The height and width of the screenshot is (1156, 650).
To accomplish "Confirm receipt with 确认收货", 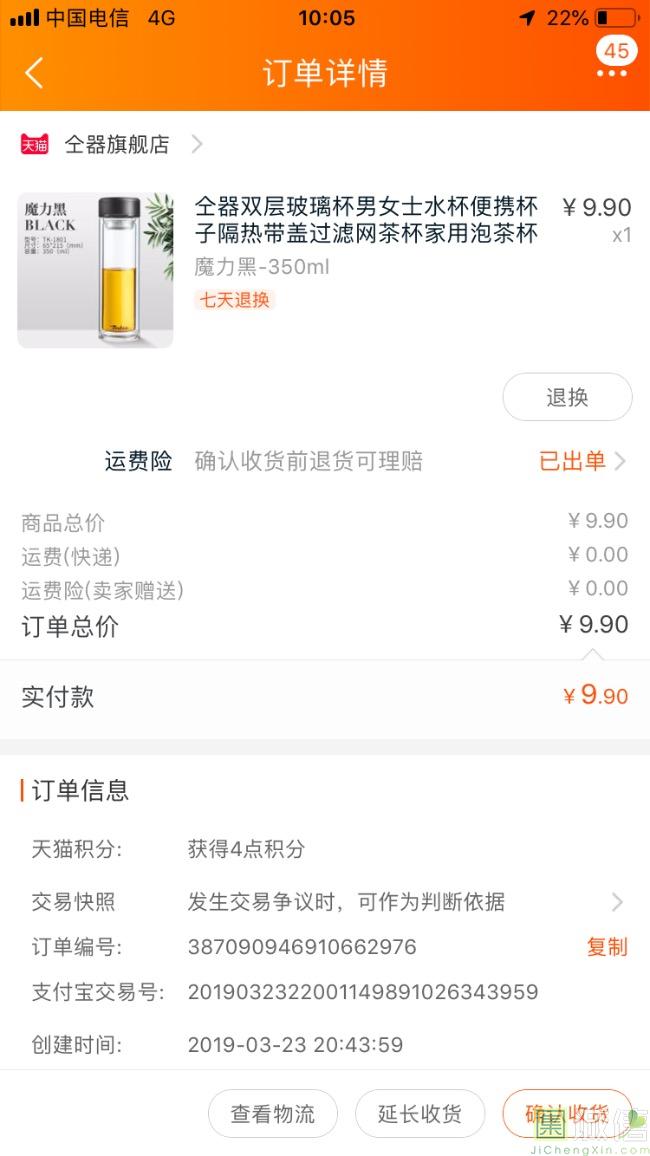I will pos(566,1114).
